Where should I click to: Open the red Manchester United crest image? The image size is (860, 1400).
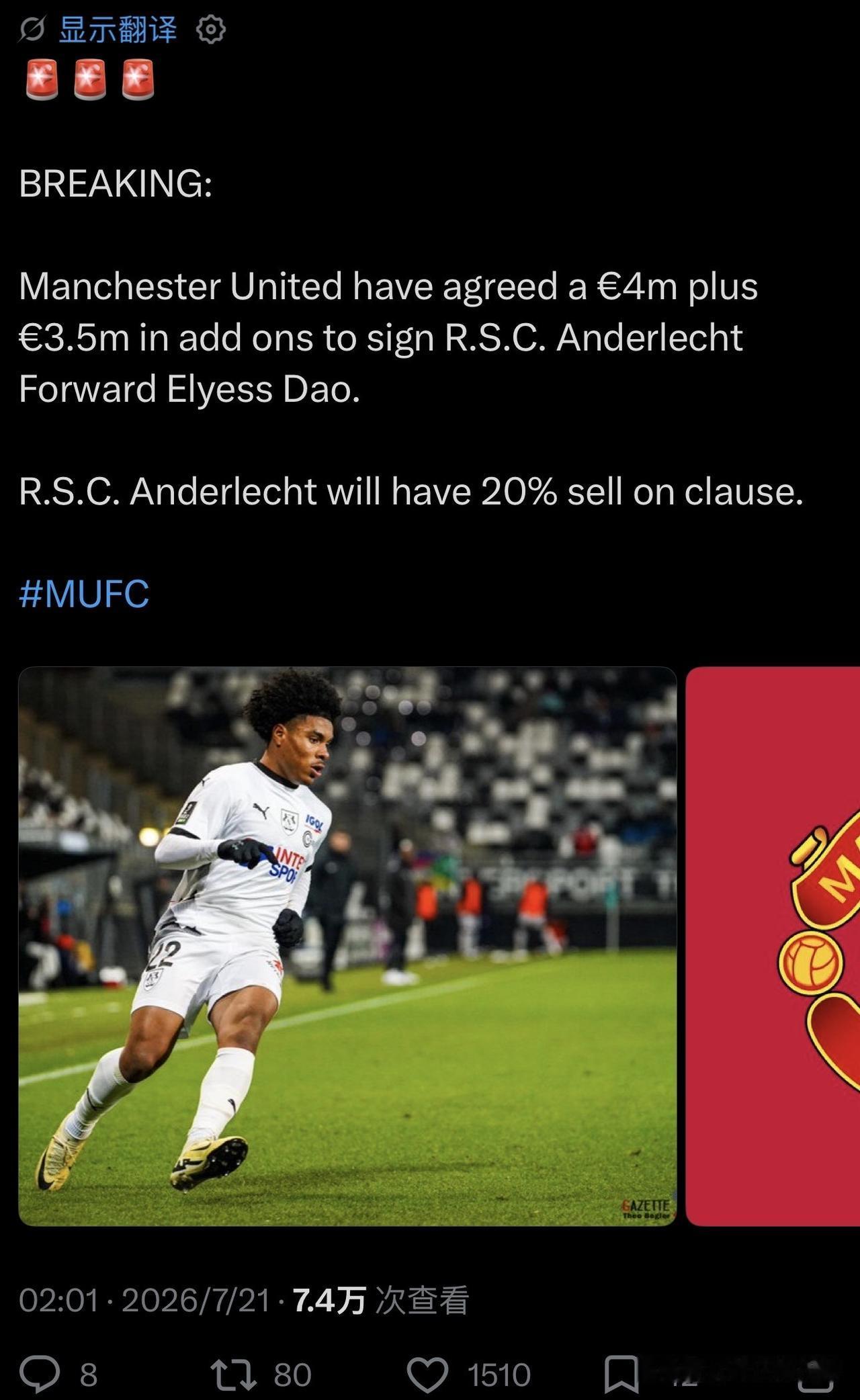click(x=773, y=946)
